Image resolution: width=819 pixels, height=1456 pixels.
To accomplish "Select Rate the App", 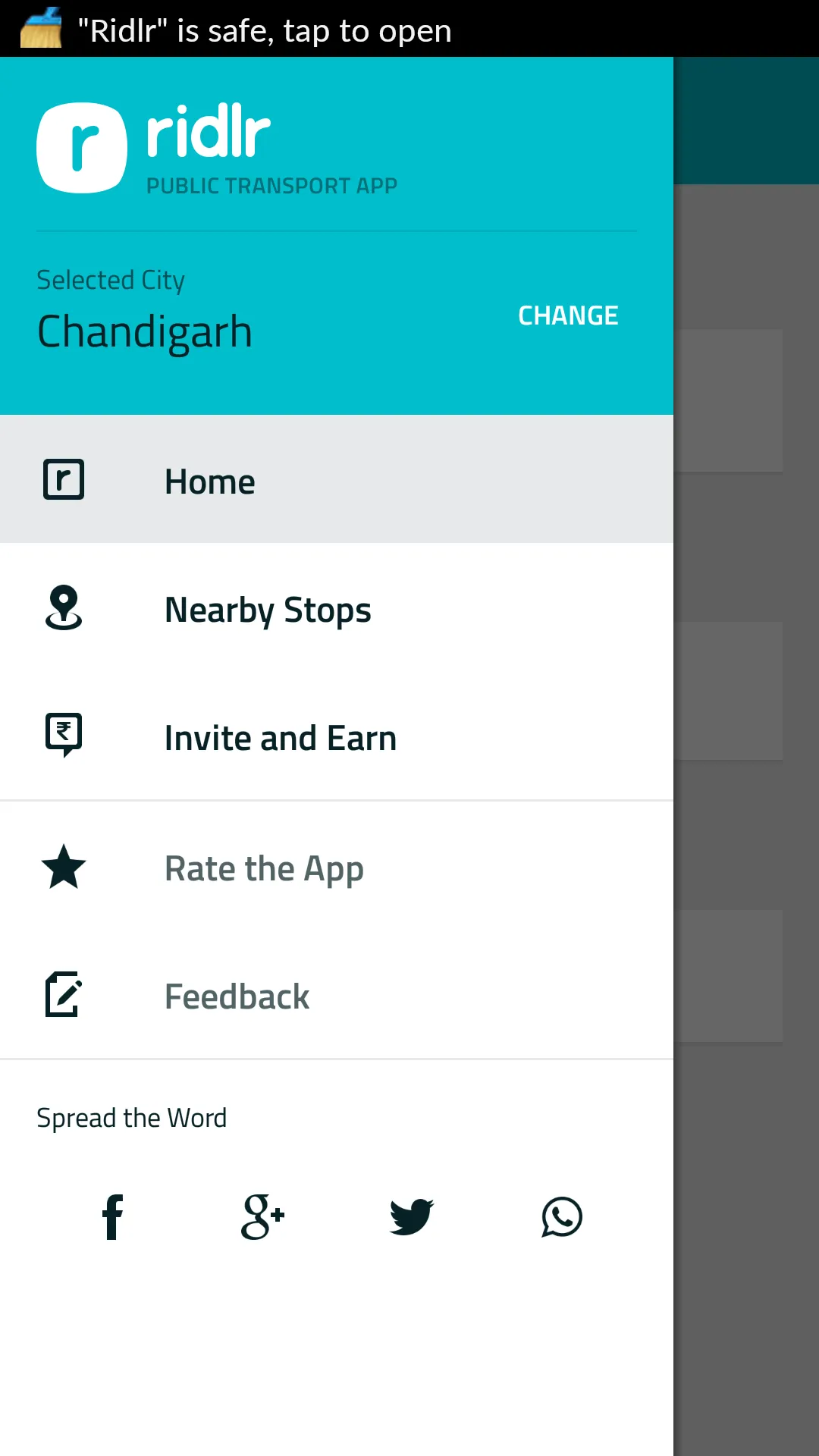I will tap(337, 867).
